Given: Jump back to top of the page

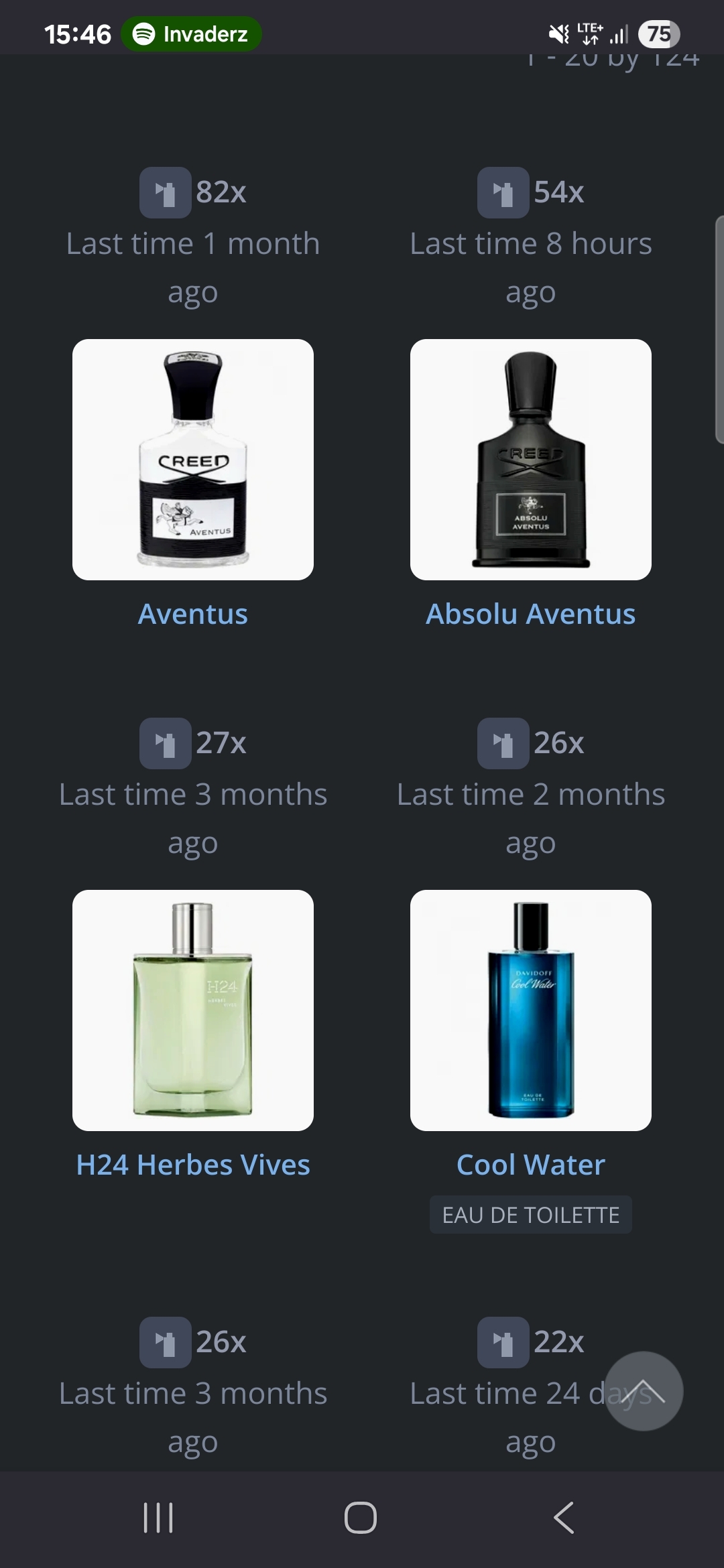Looking at the screenshot, I should pos(644,1391).
